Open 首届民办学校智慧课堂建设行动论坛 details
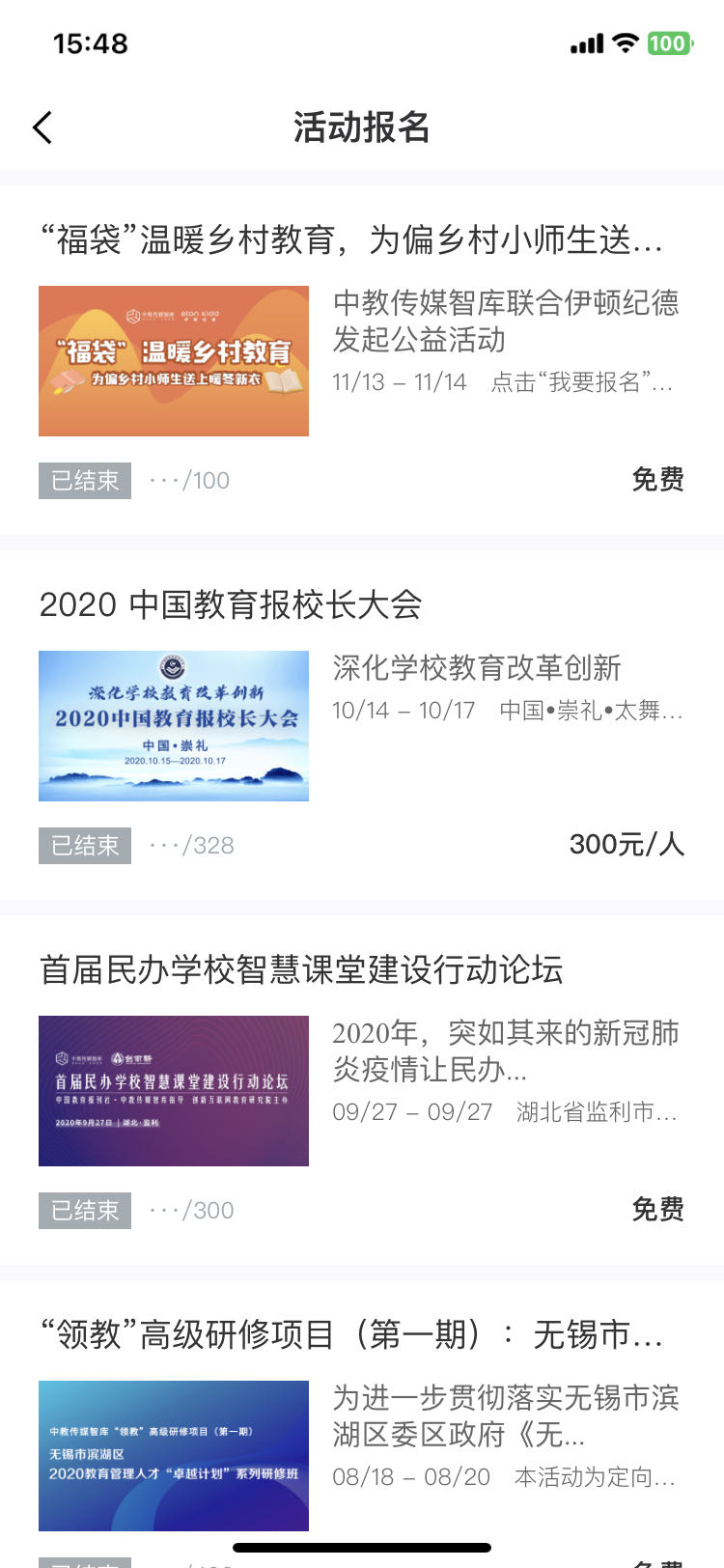 301,970
